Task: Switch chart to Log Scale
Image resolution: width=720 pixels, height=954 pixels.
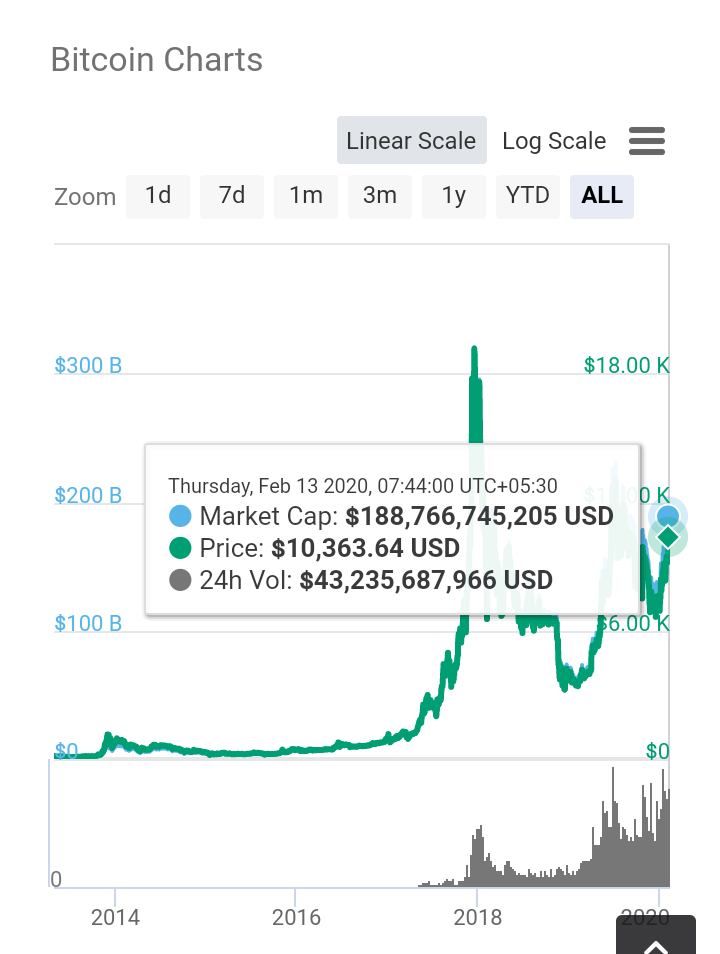Action: coord(554,141)
